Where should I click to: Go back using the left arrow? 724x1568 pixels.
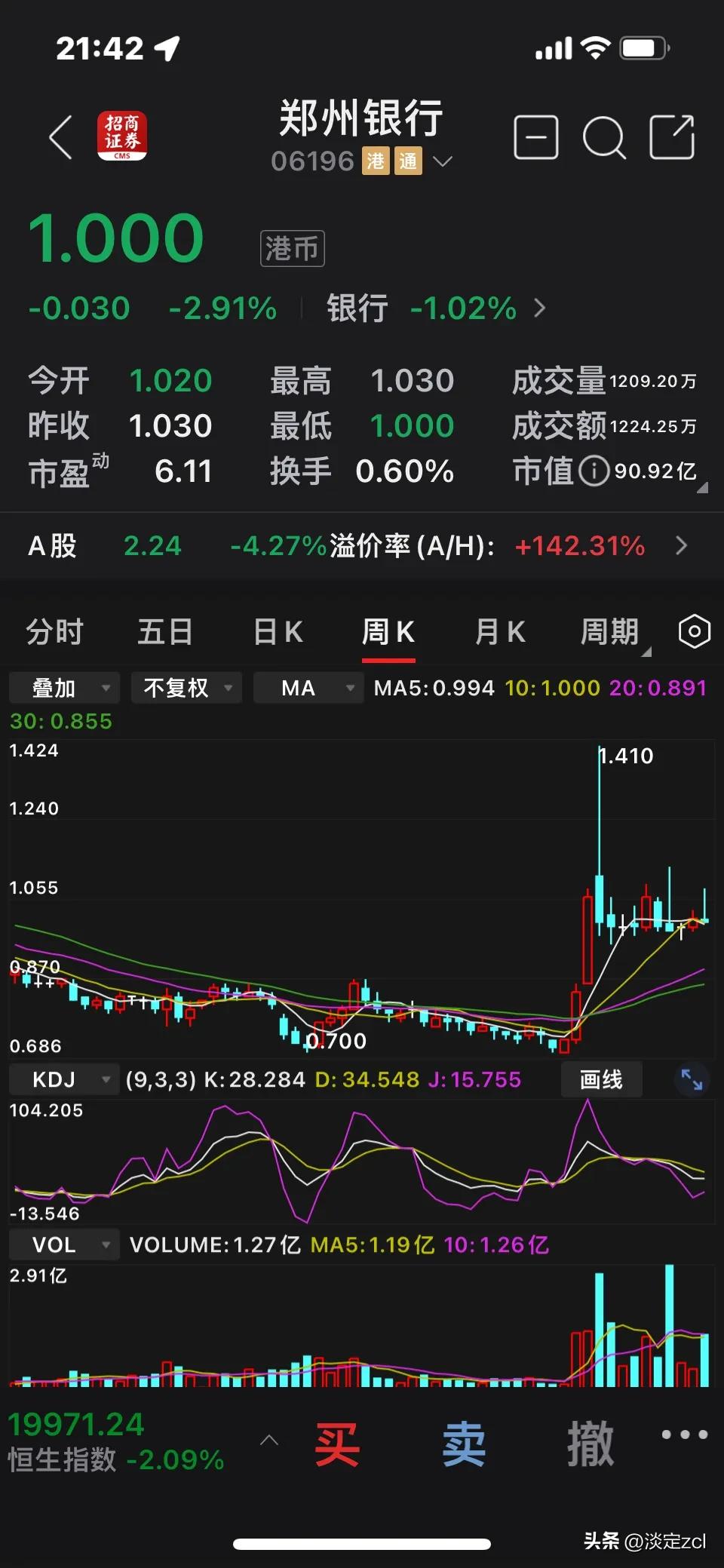[60, 137]
